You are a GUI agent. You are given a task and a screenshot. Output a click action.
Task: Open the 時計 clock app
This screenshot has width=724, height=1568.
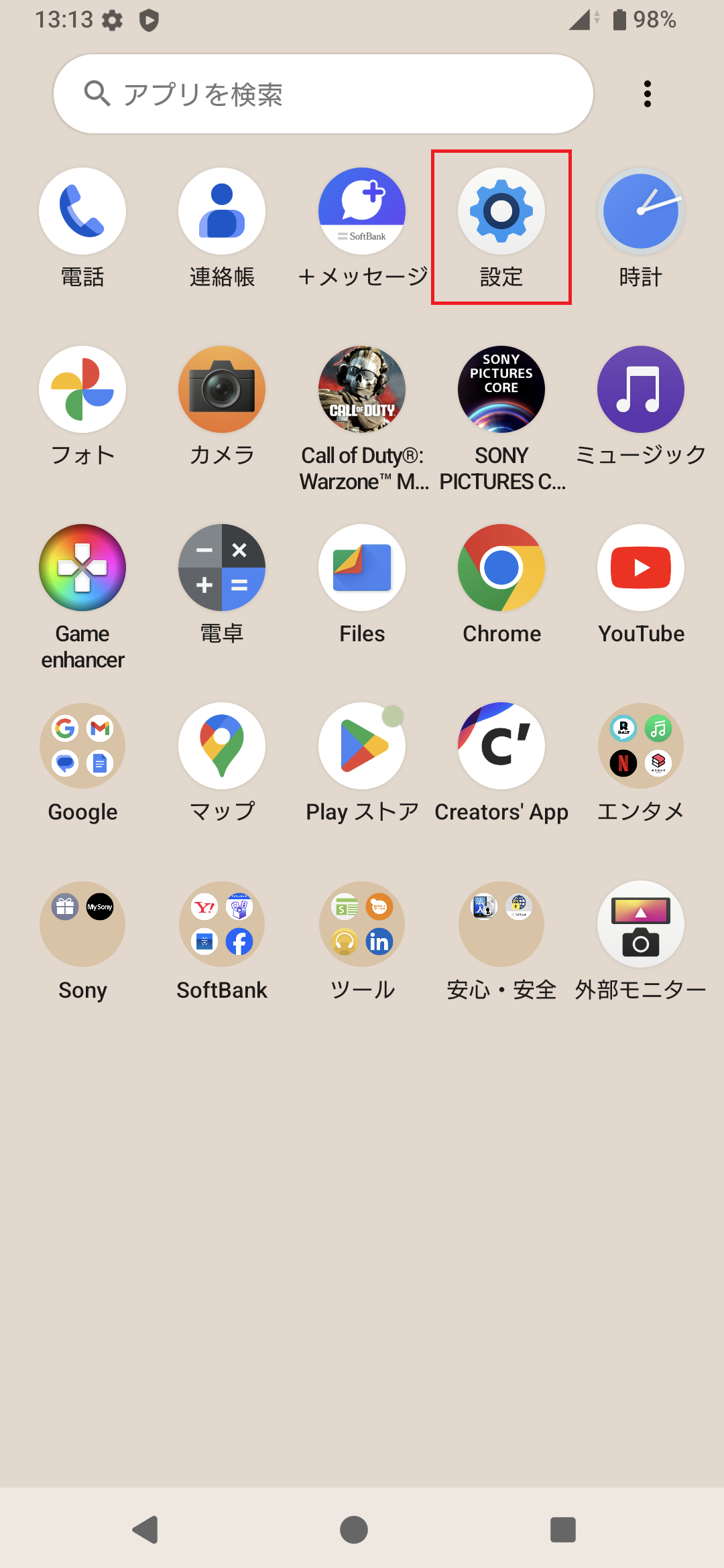[640, 210]
